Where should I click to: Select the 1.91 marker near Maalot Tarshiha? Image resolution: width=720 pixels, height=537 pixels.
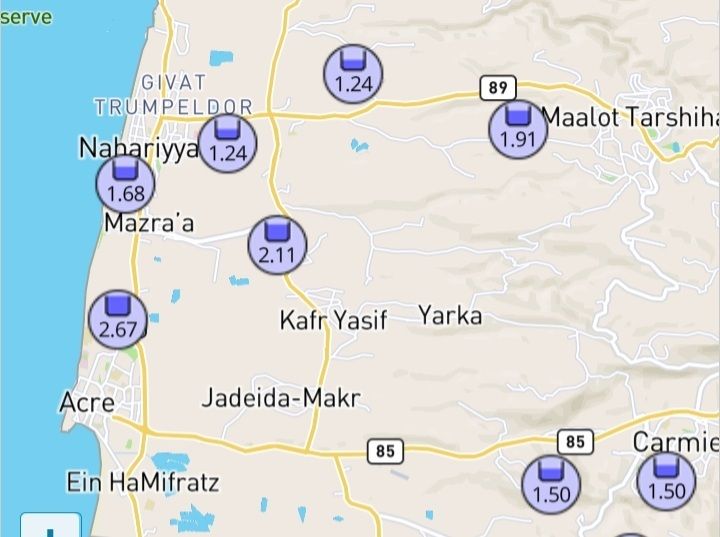coord(518,130)
